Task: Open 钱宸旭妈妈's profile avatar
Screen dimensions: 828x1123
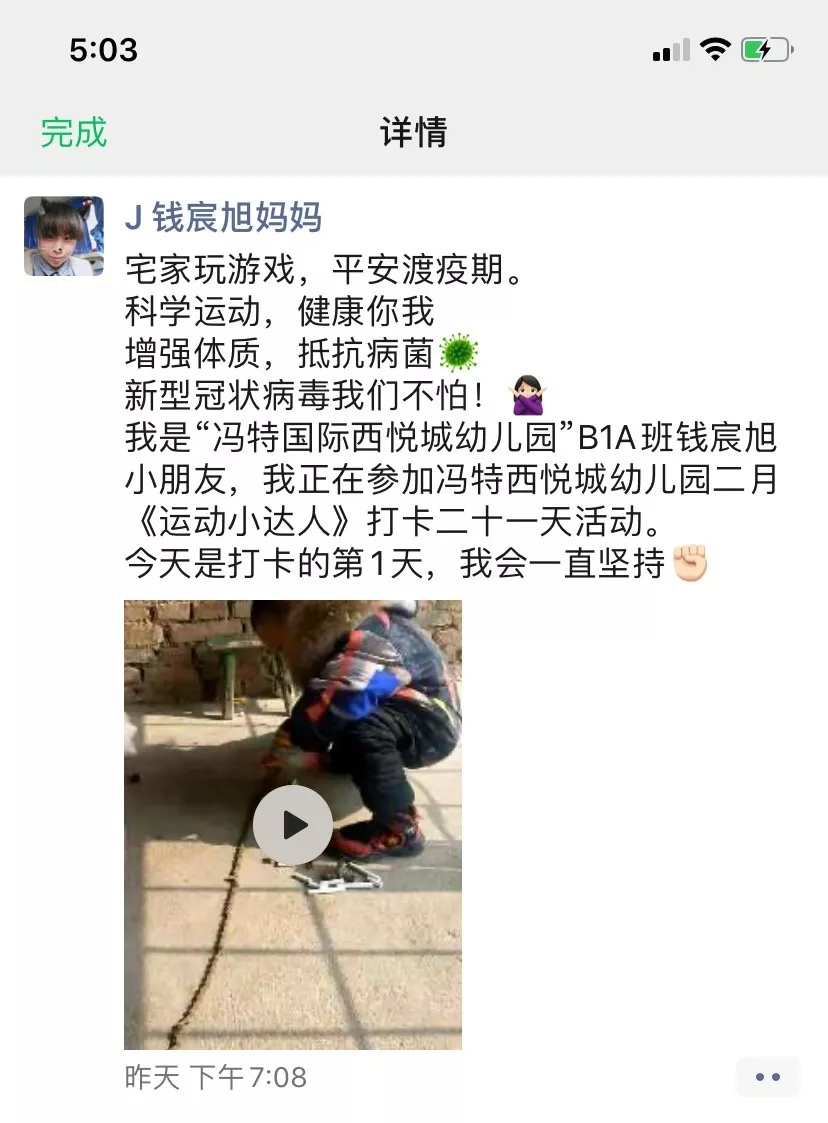Action: click(64, 236)
